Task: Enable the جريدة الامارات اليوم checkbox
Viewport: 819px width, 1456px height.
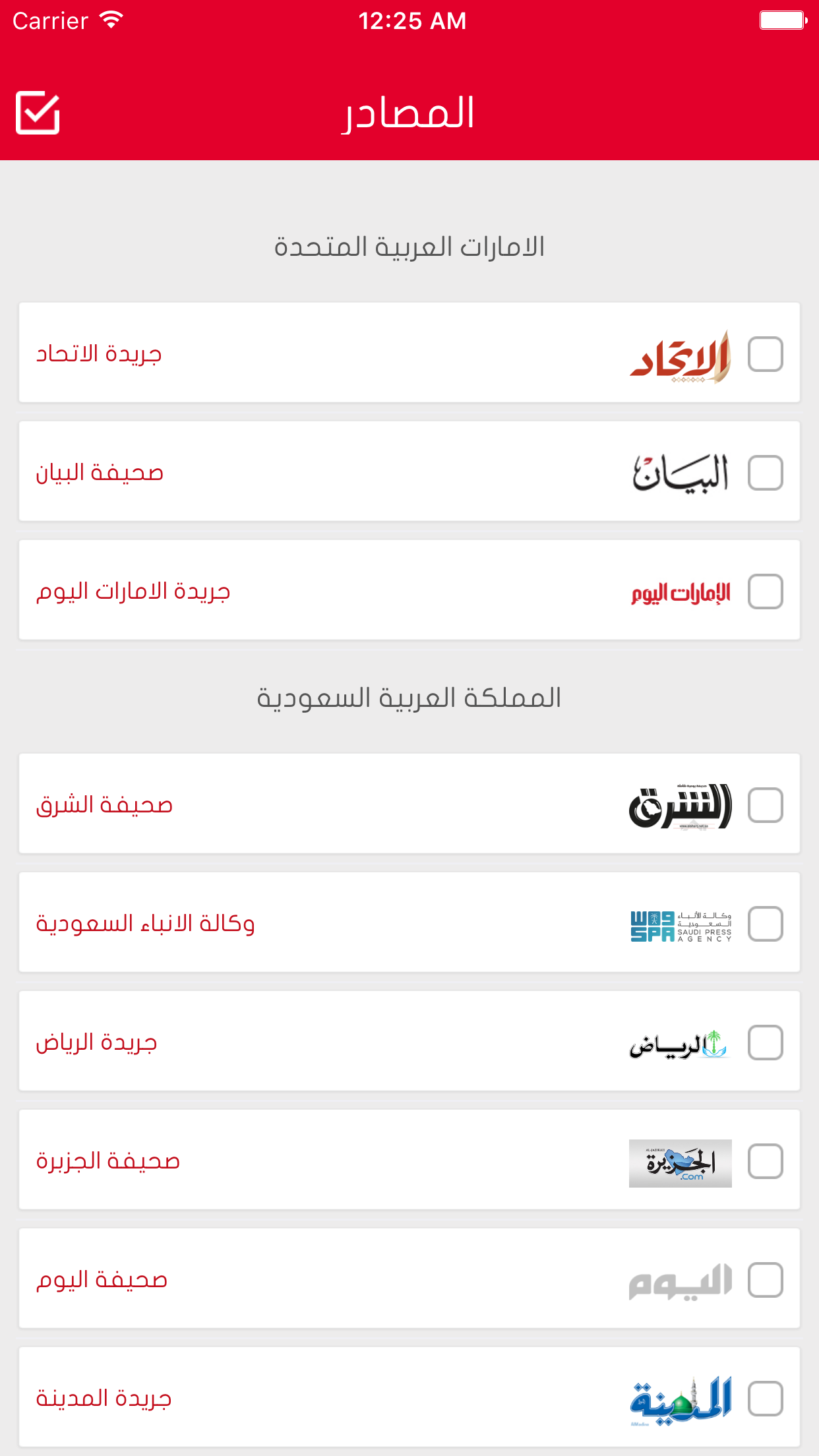Action: 766,591
